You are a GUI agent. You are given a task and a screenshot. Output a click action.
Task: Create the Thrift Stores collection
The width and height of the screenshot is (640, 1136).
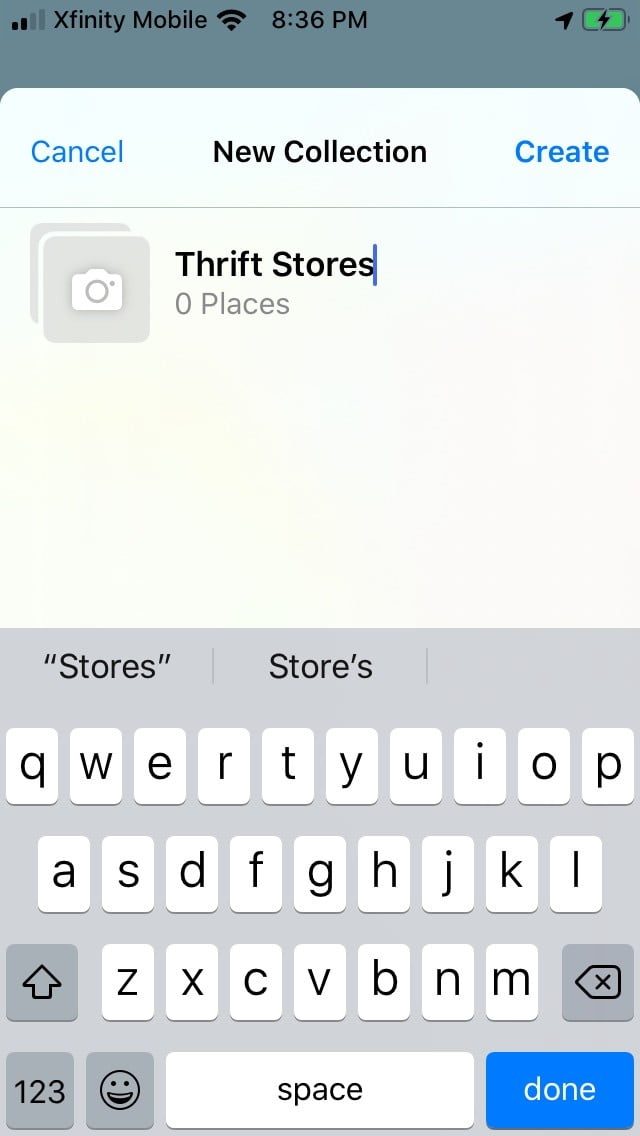pos(561,152)
